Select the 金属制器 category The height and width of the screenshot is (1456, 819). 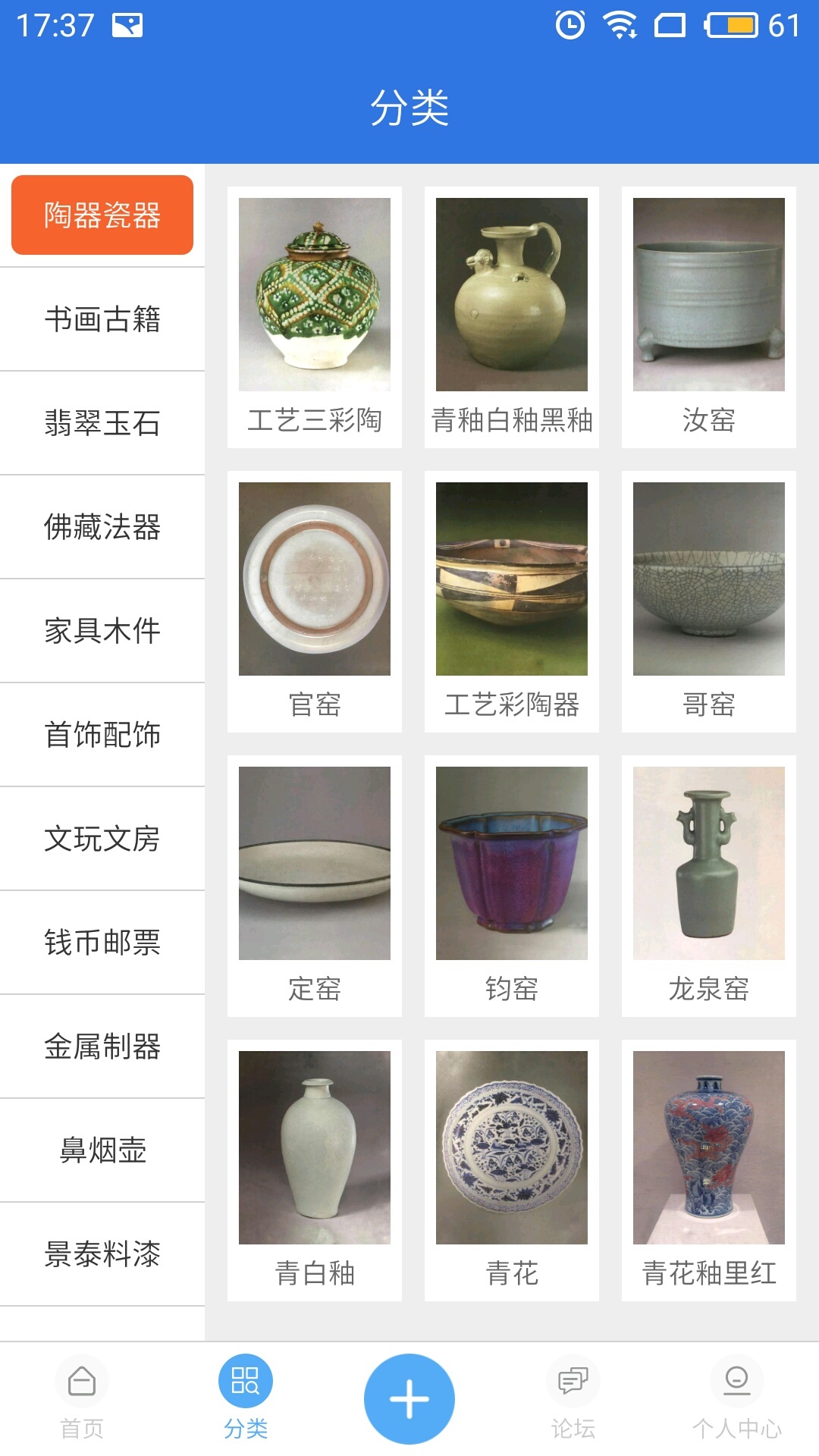[x=102, y=1046]
